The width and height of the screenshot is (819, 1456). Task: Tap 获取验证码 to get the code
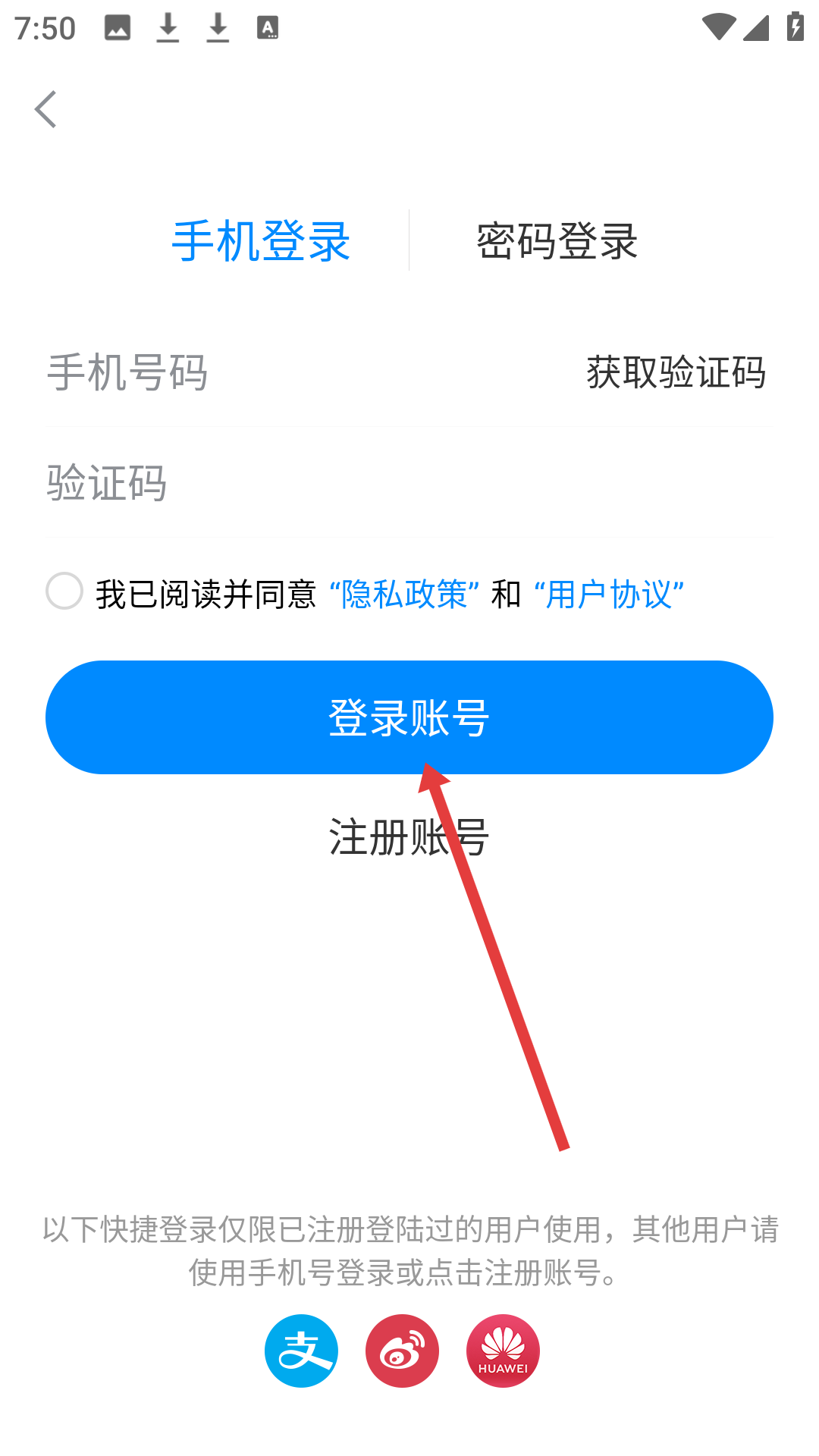676,372
